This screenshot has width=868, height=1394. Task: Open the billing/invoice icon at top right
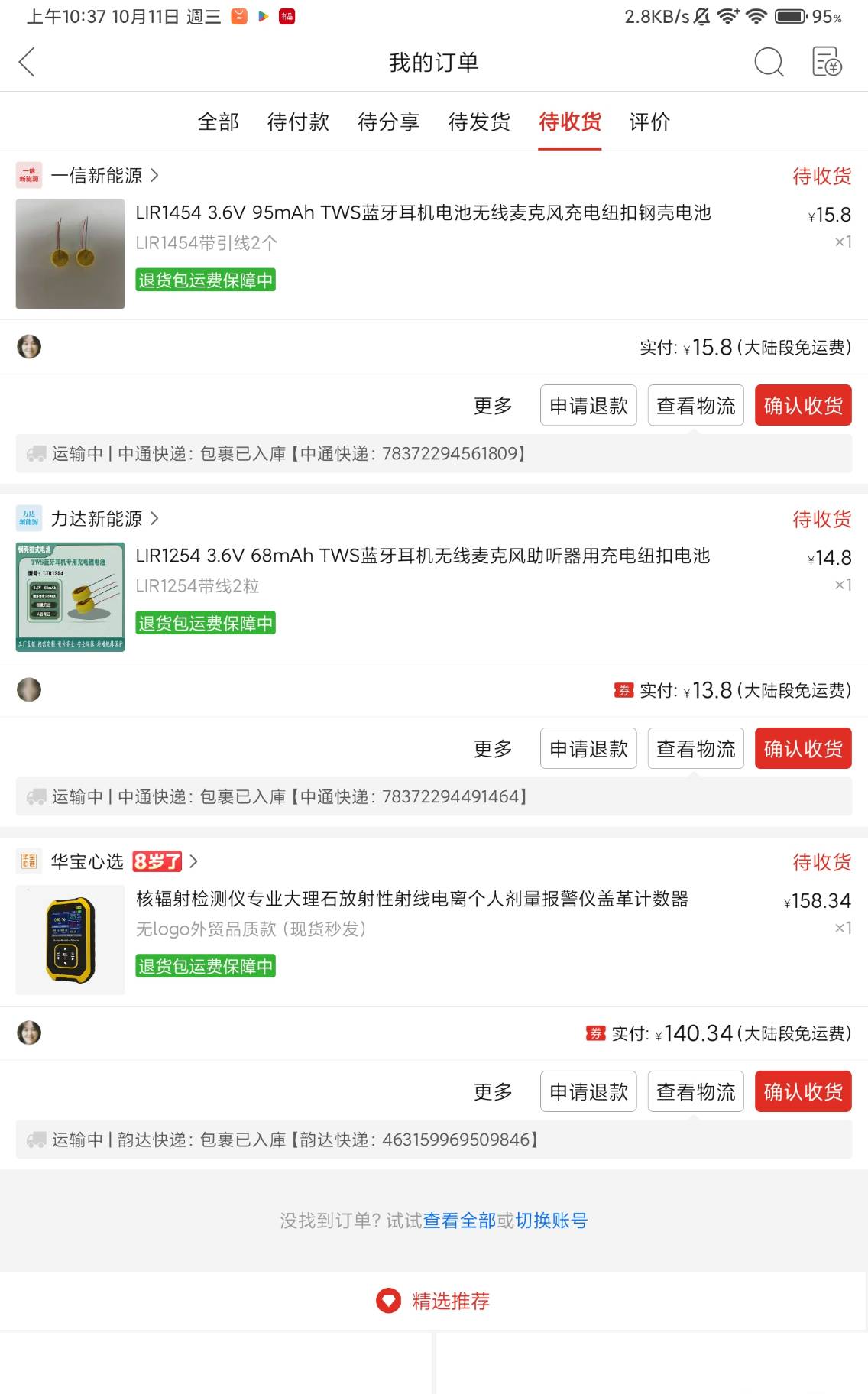coord(826,63)
